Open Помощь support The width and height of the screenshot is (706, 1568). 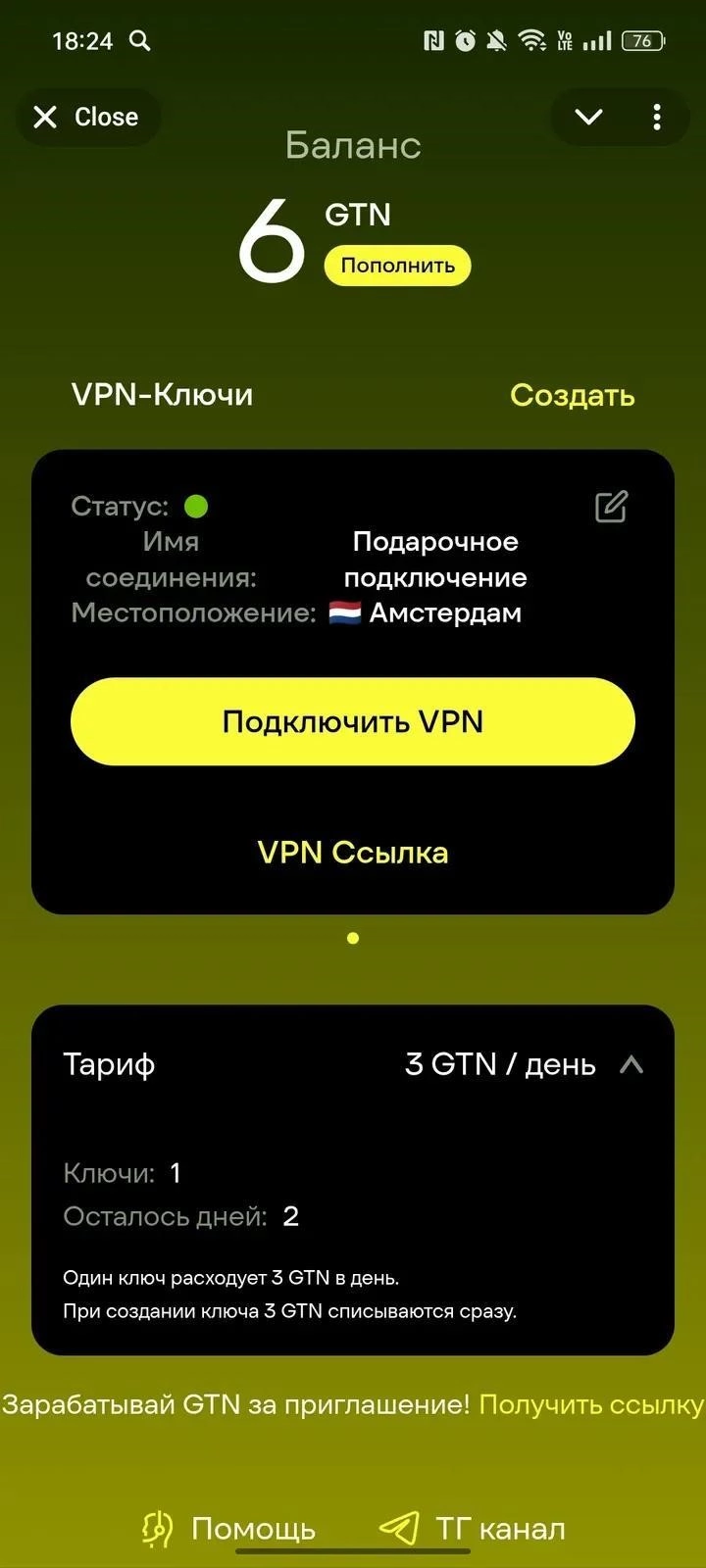(x=229, y=1528)
